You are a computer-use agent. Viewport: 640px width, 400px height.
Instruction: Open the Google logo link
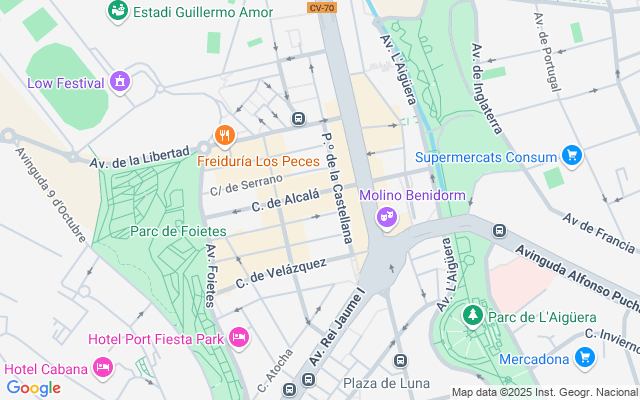(x=33, y=388)
